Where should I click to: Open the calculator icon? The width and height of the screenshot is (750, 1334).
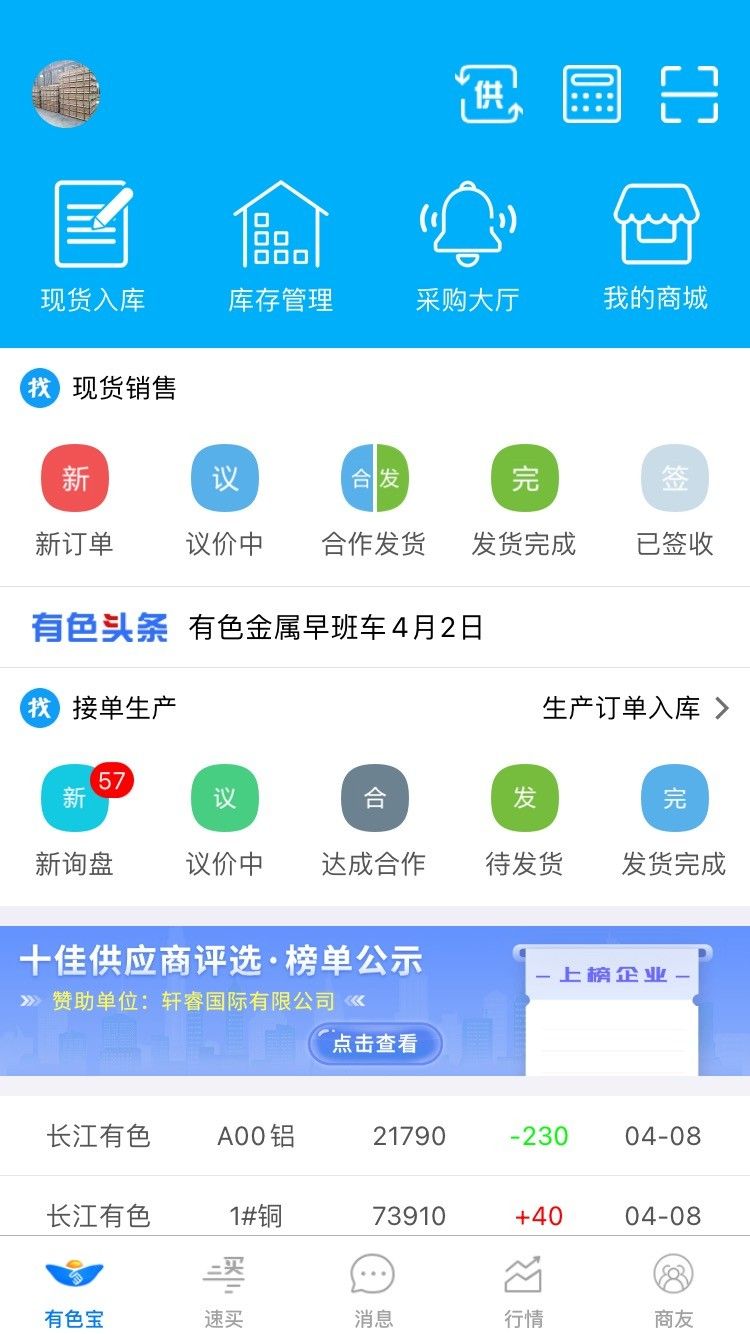pyautogui.click(x=591, y=94)
